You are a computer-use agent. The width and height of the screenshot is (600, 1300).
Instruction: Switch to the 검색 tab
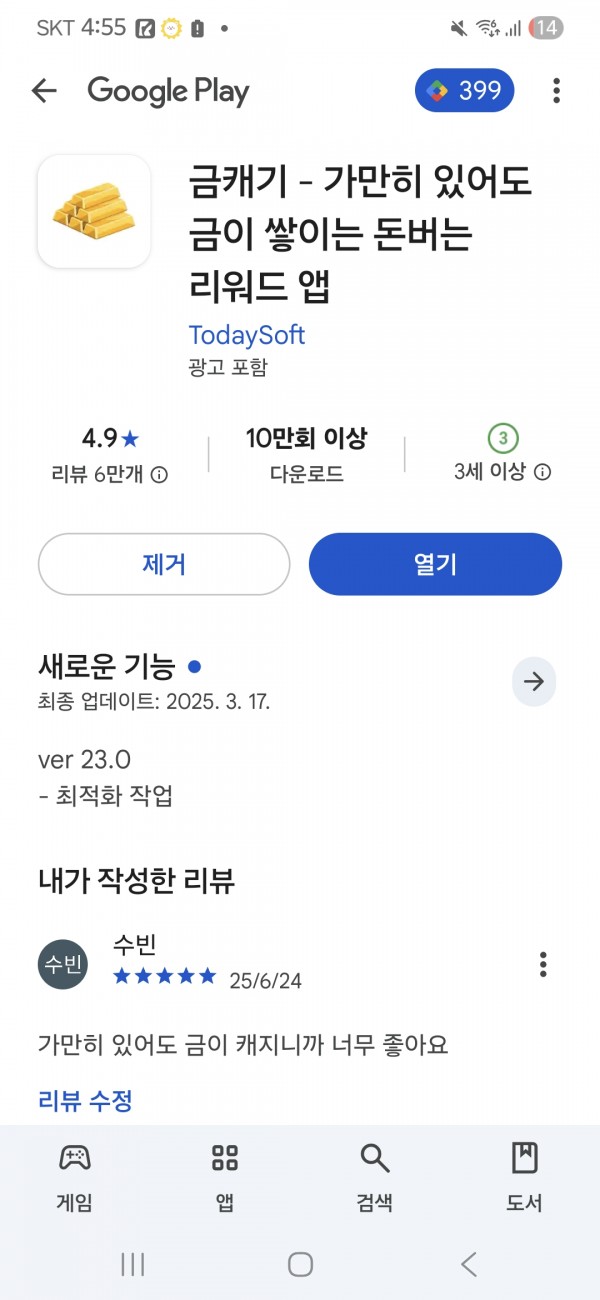[x=374, y=1177]
